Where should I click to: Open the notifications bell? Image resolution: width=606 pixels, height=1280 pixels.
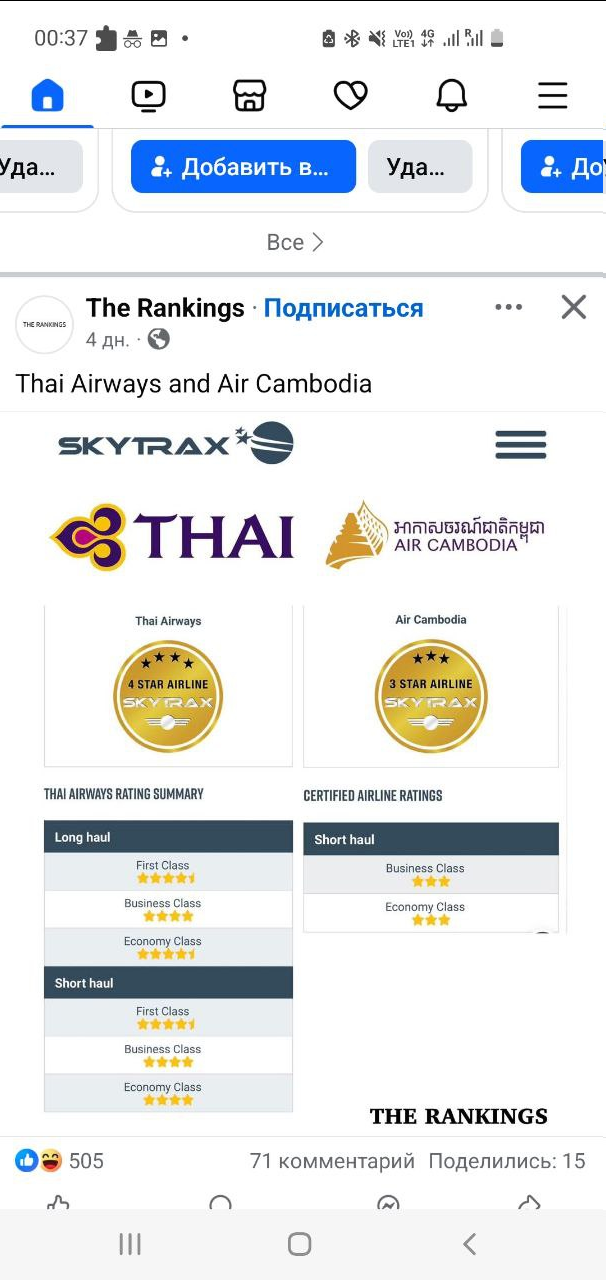452,96
